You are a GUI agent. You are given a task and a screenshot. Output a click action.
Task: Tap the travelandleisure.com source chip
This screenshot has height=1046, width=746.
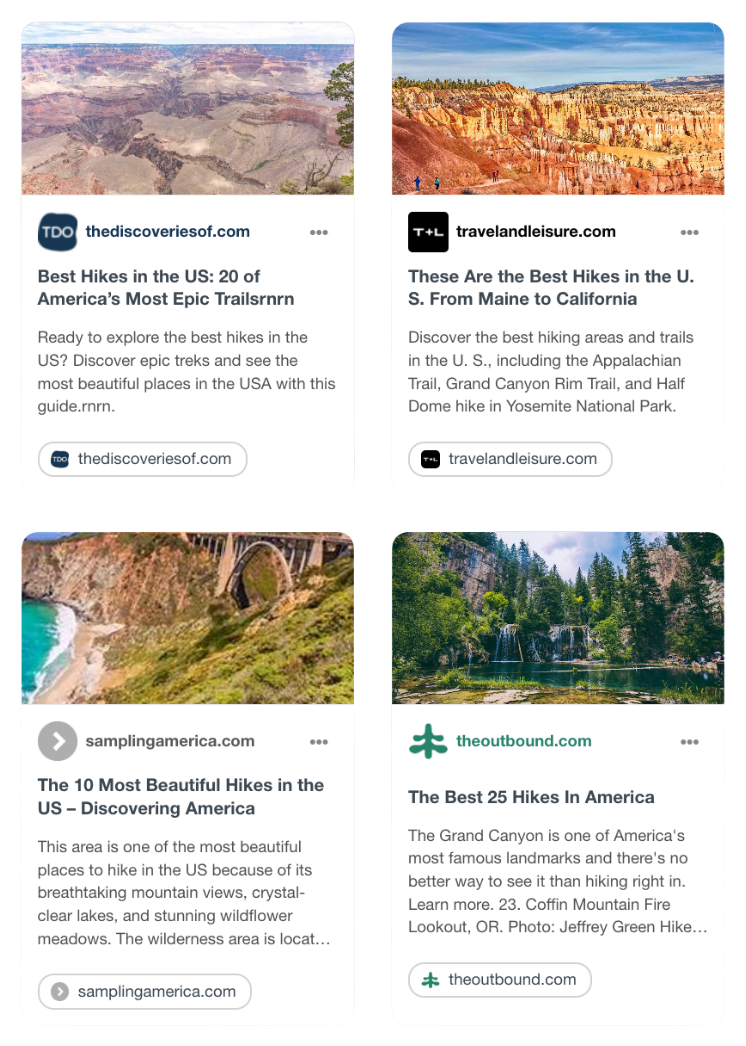pyautogui.click(x=510, y=459)
